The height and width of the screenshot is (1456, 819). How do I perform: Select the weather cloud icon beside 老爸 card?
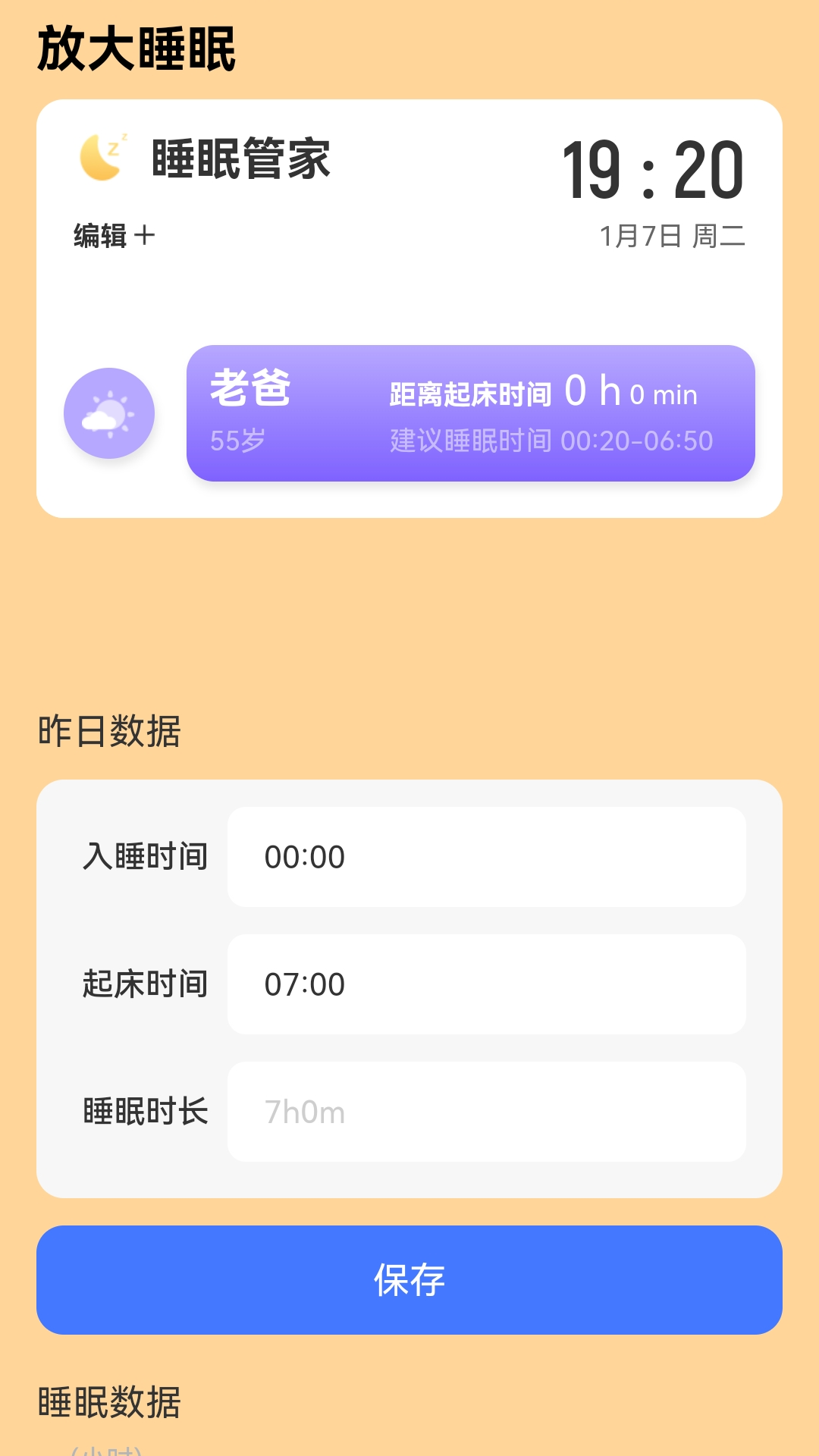pos(109,412)
